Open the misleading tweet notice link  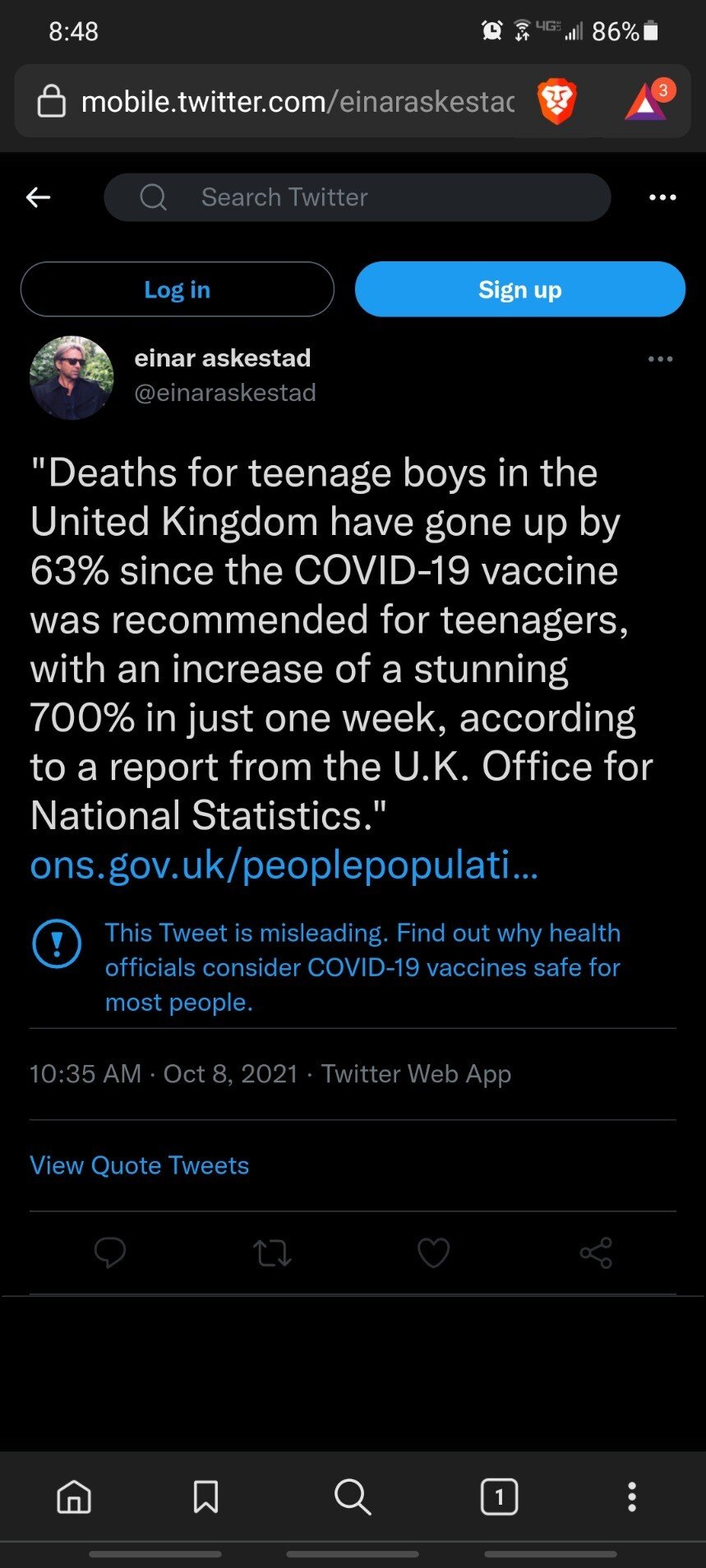[x=362, y=967]
